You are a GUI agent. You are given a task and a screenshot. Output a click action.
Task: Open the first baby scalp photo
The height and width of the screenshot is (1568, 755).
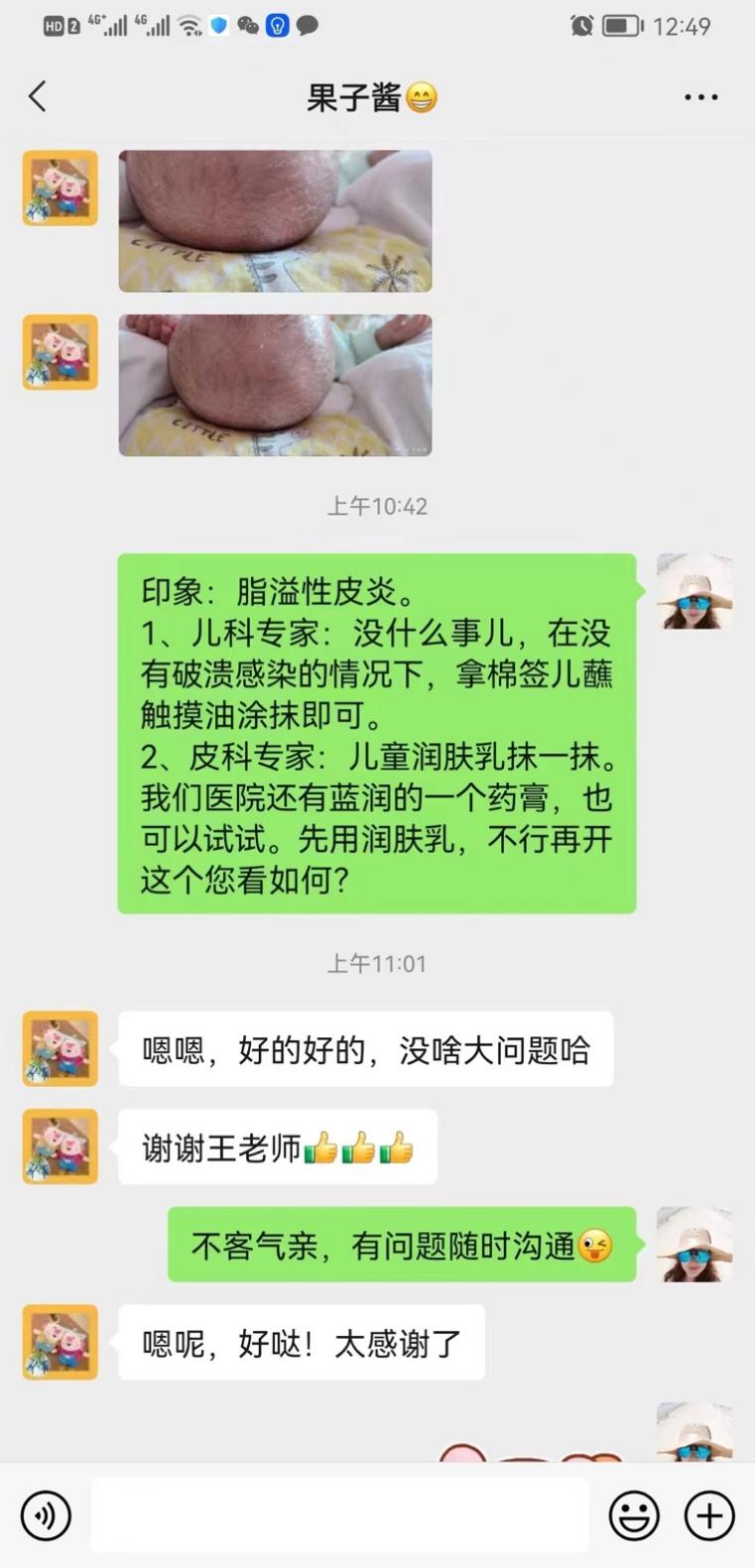click(275, 220)
